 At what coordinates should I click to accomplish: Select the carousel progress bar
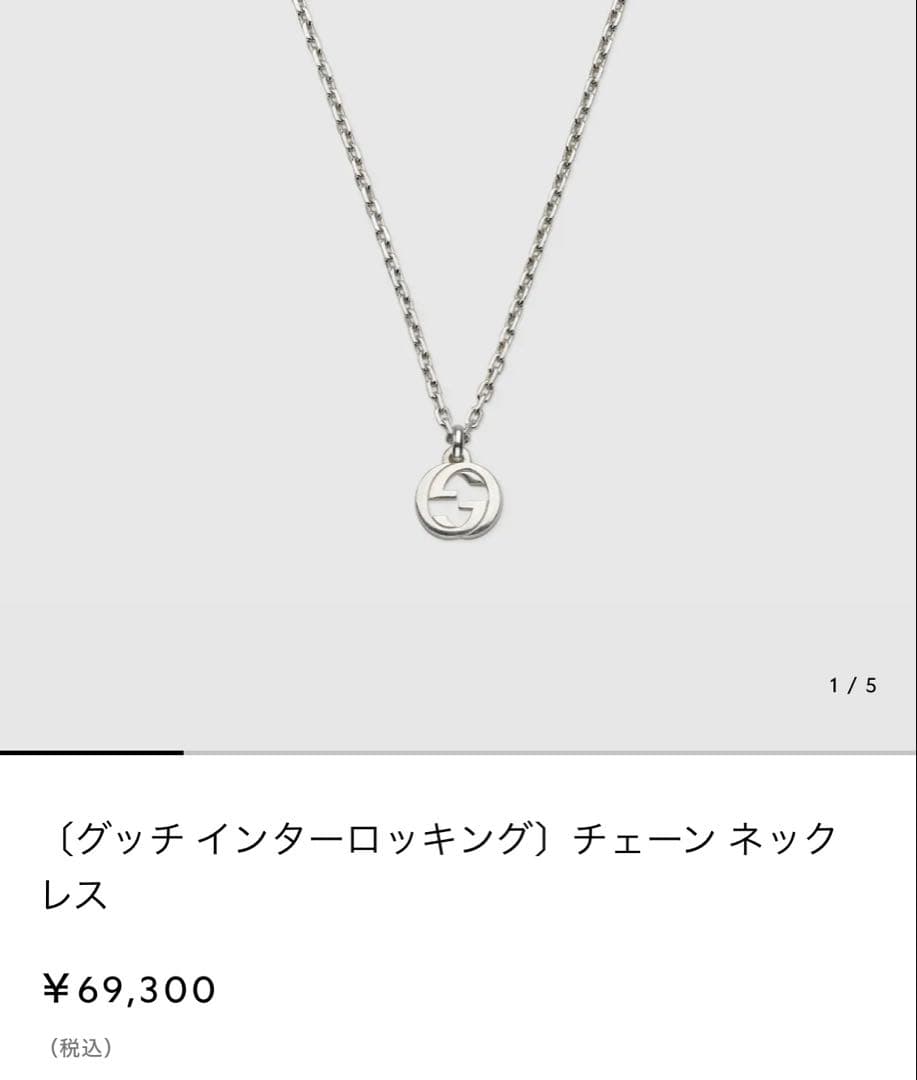click(x=458, y=748)
